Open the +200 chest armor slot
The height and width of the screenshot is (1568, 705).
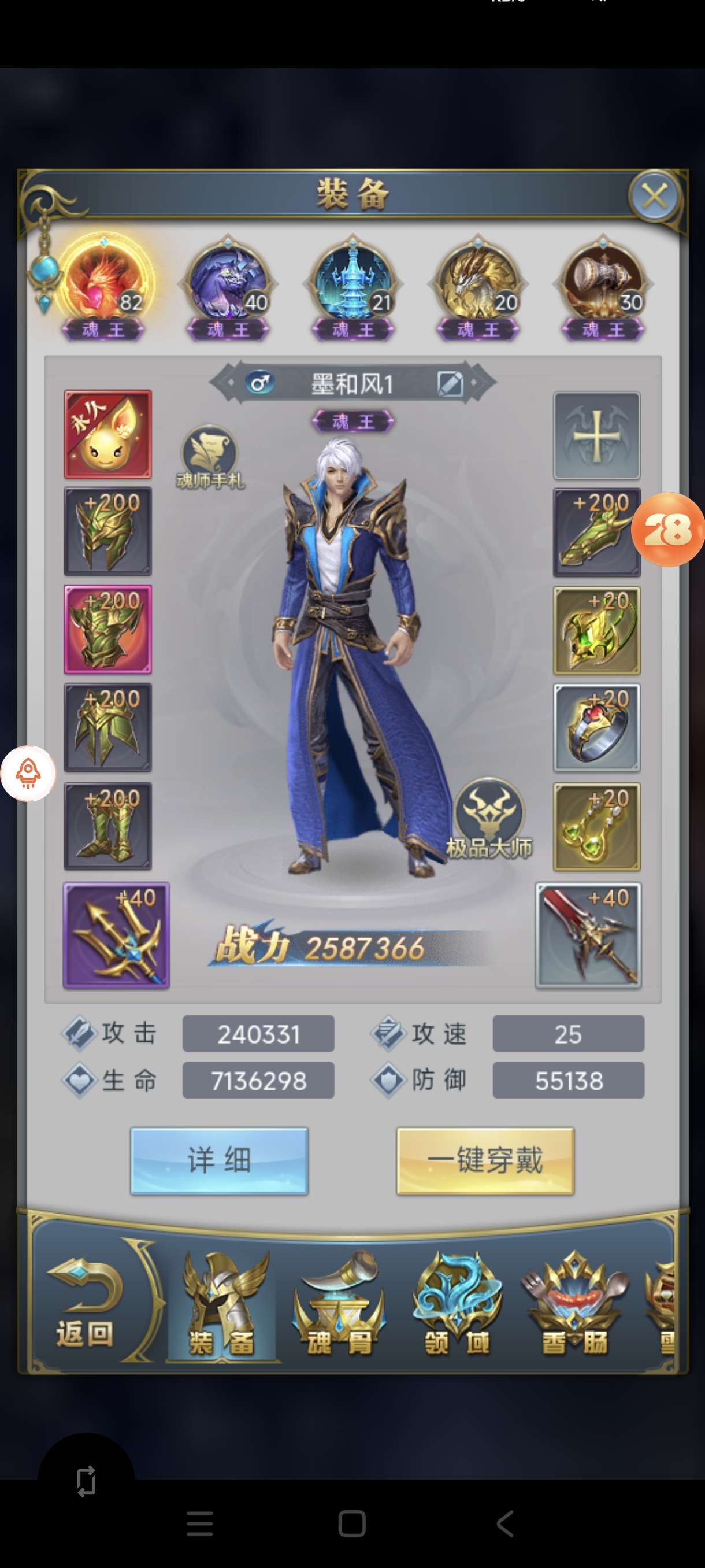tap(107, 630)
